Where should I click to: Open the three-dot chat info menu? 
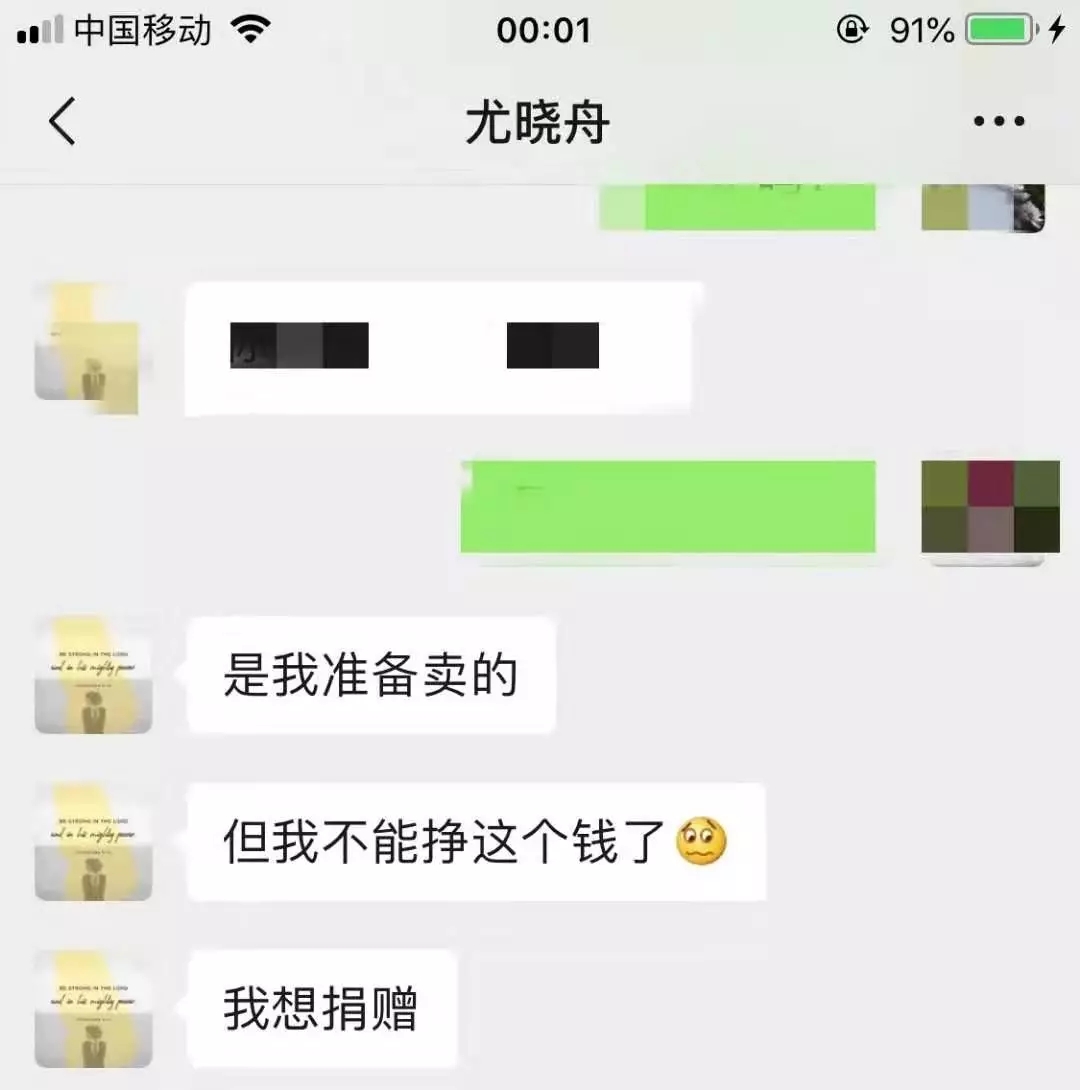point(998,122)
